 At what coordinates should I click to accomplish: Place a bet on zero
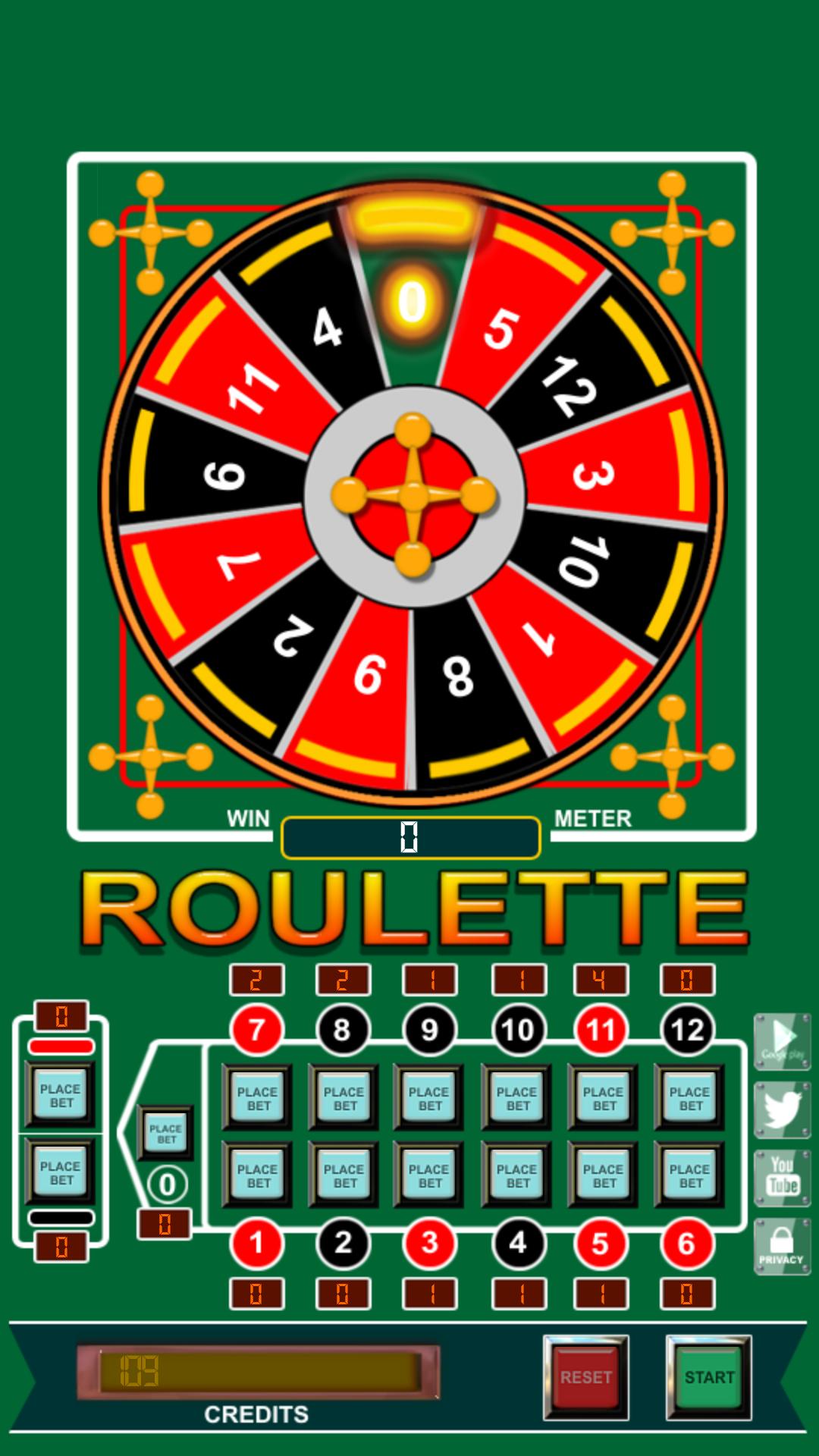[166, 1134]
